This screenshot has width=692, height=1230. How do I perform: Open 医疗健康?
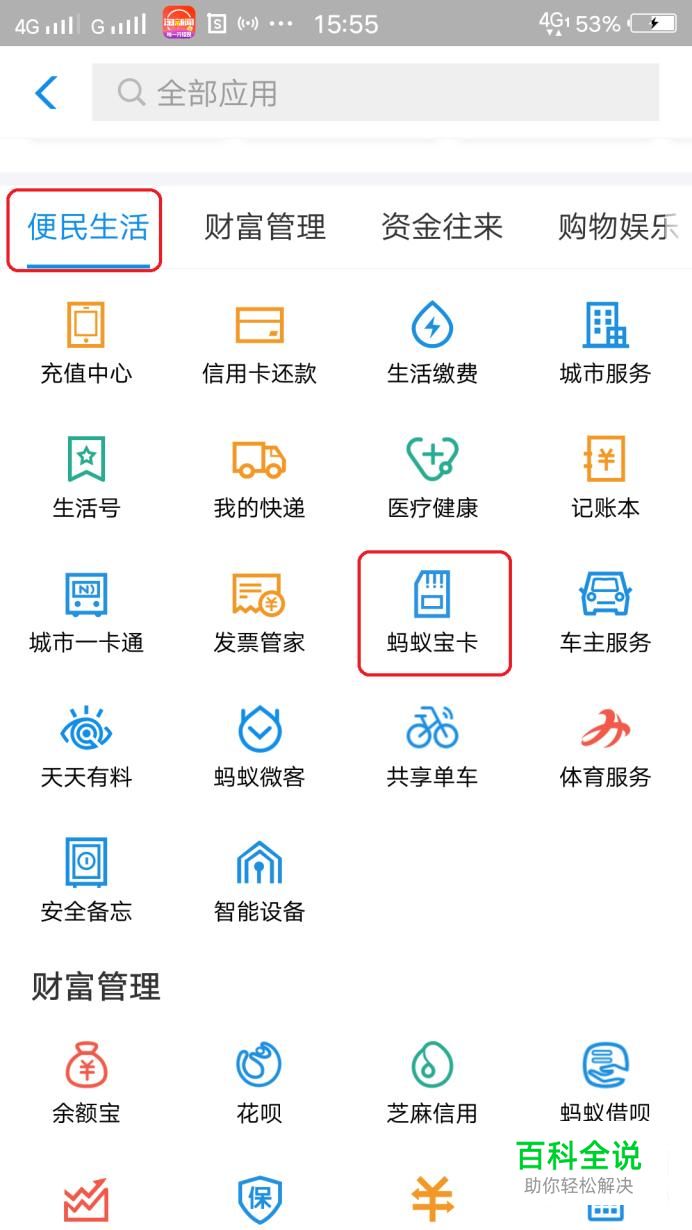click(x=433, y=478)
